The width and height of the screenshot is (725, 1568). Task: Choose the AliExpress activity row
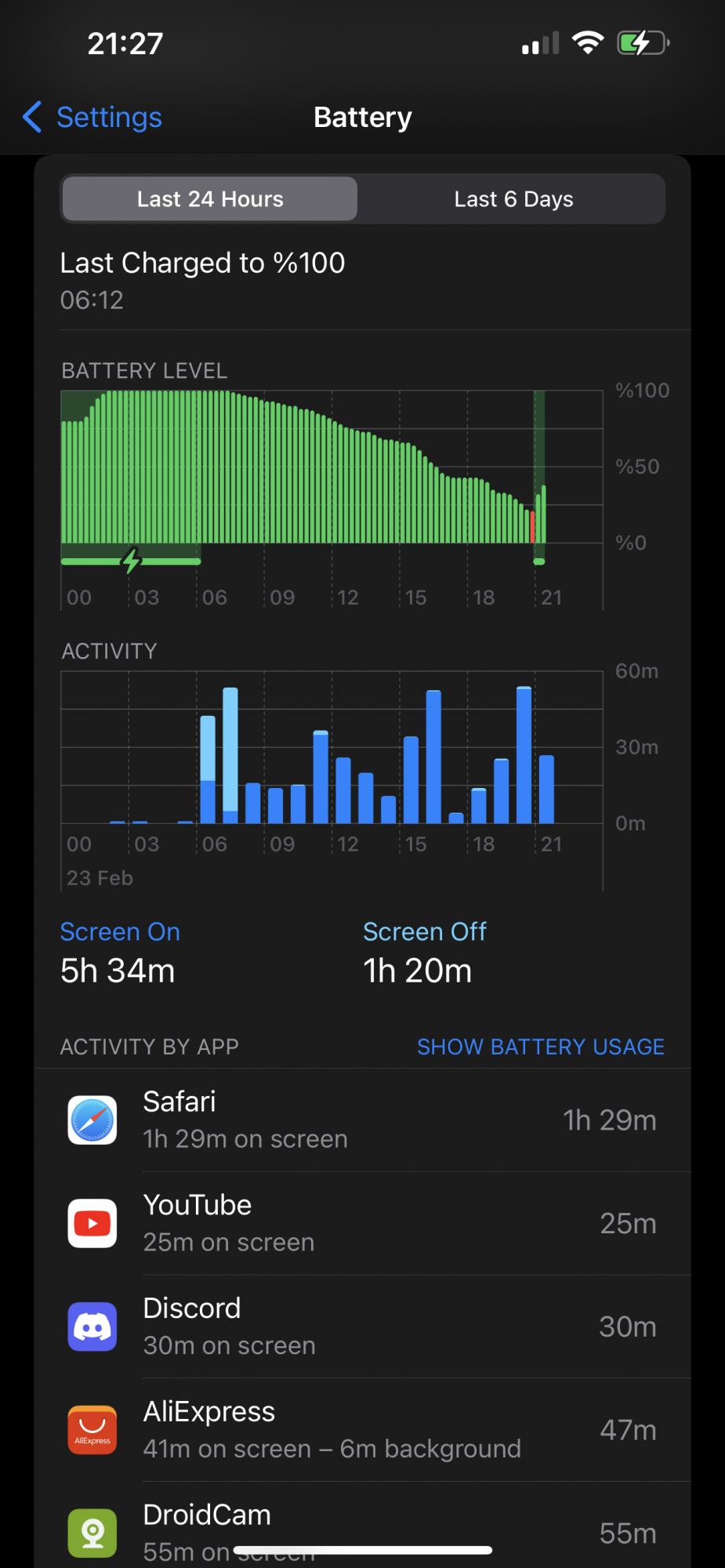tap(362, 1430)
